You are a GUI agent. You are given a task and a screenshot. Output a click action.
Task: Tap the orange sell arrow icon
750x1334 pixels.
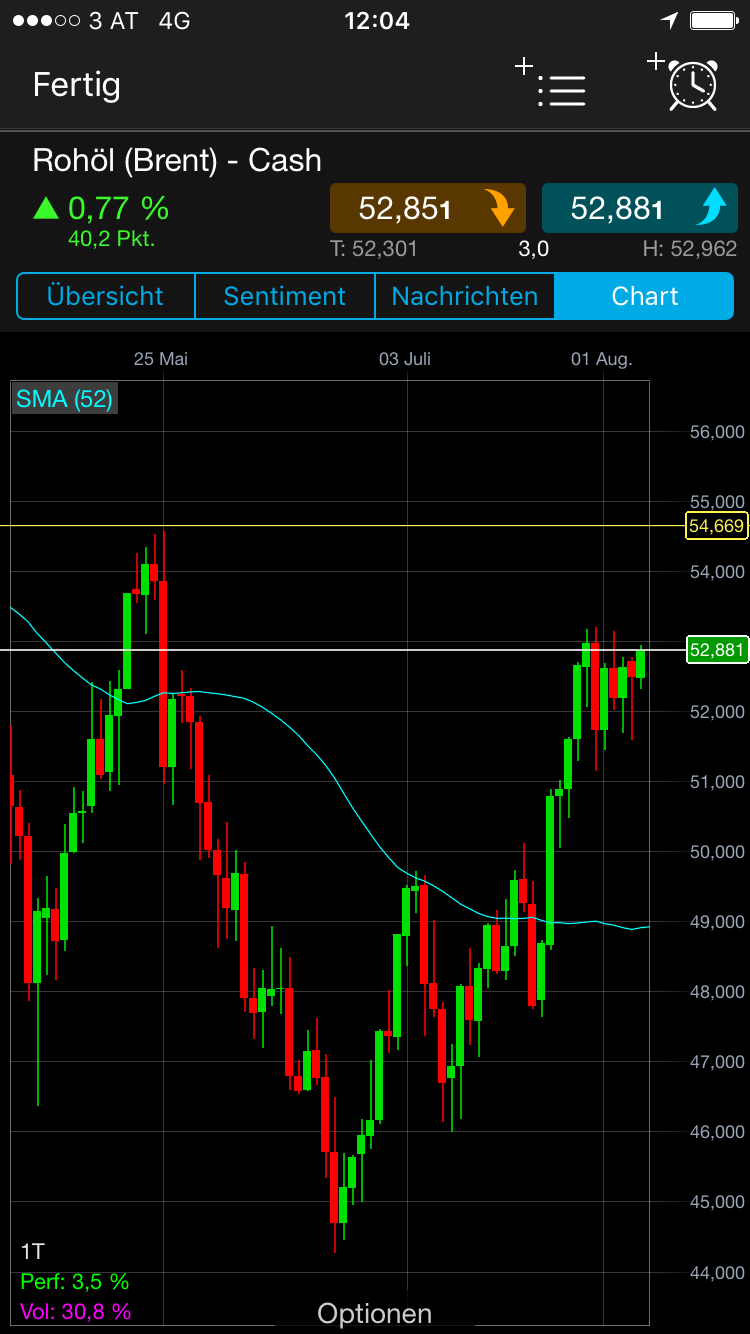tap(504, 208)
